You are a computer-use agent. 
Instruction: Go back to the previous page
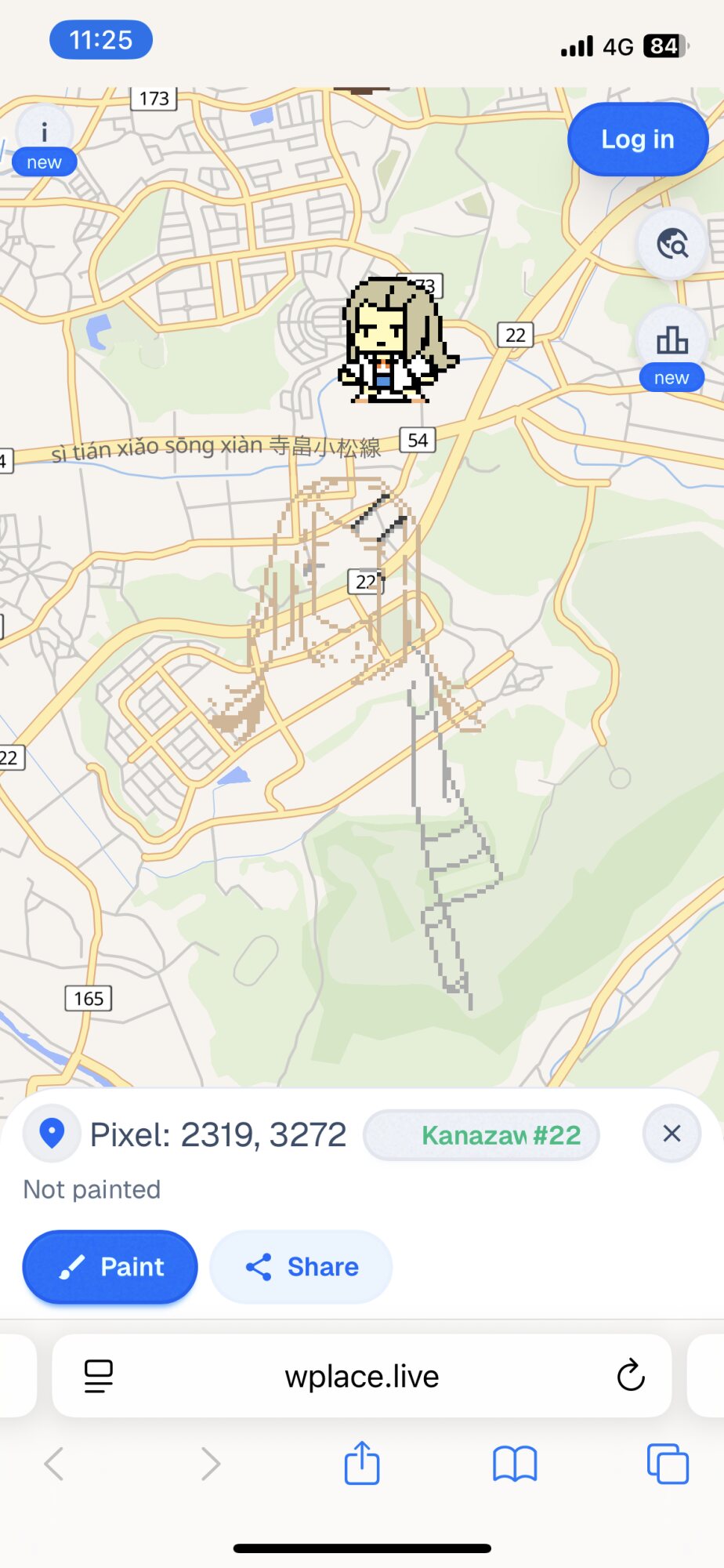click(54, 1463)
